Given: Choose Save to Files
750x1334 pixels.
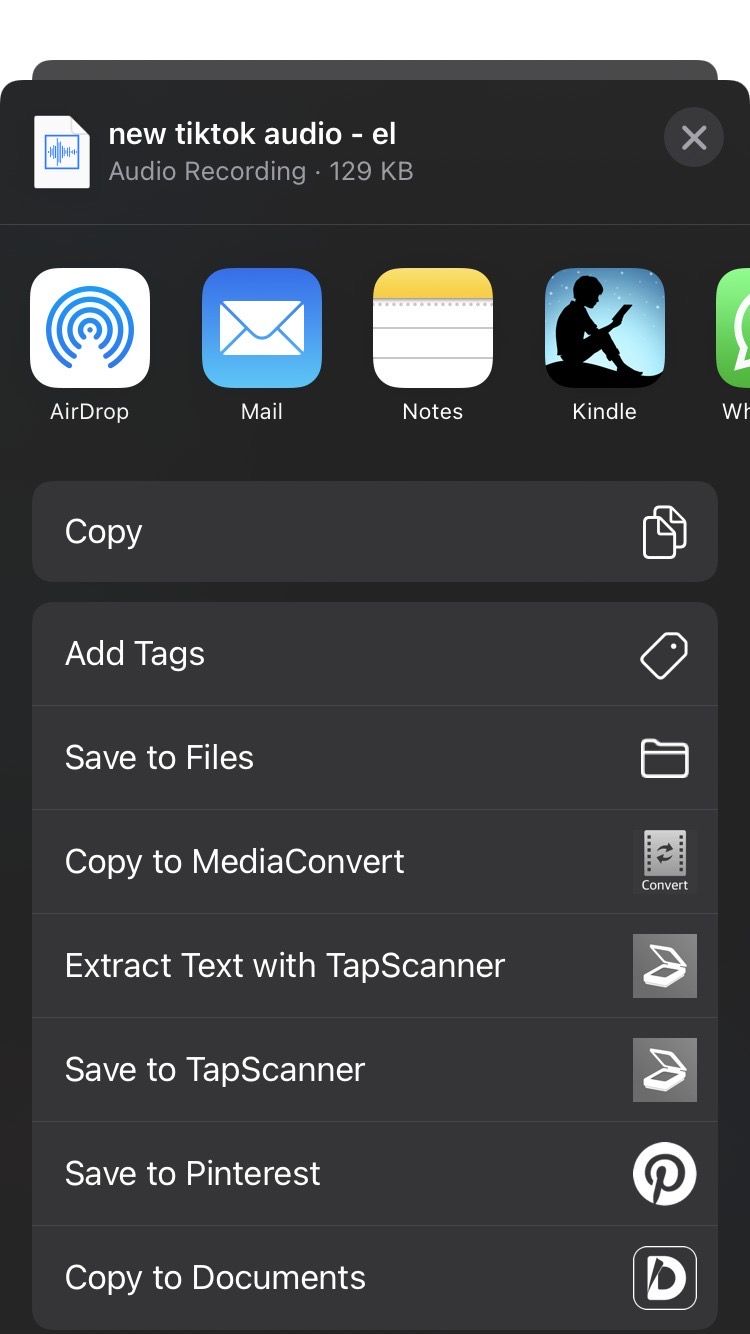Looking at the screenshot, I should (375, 758).
